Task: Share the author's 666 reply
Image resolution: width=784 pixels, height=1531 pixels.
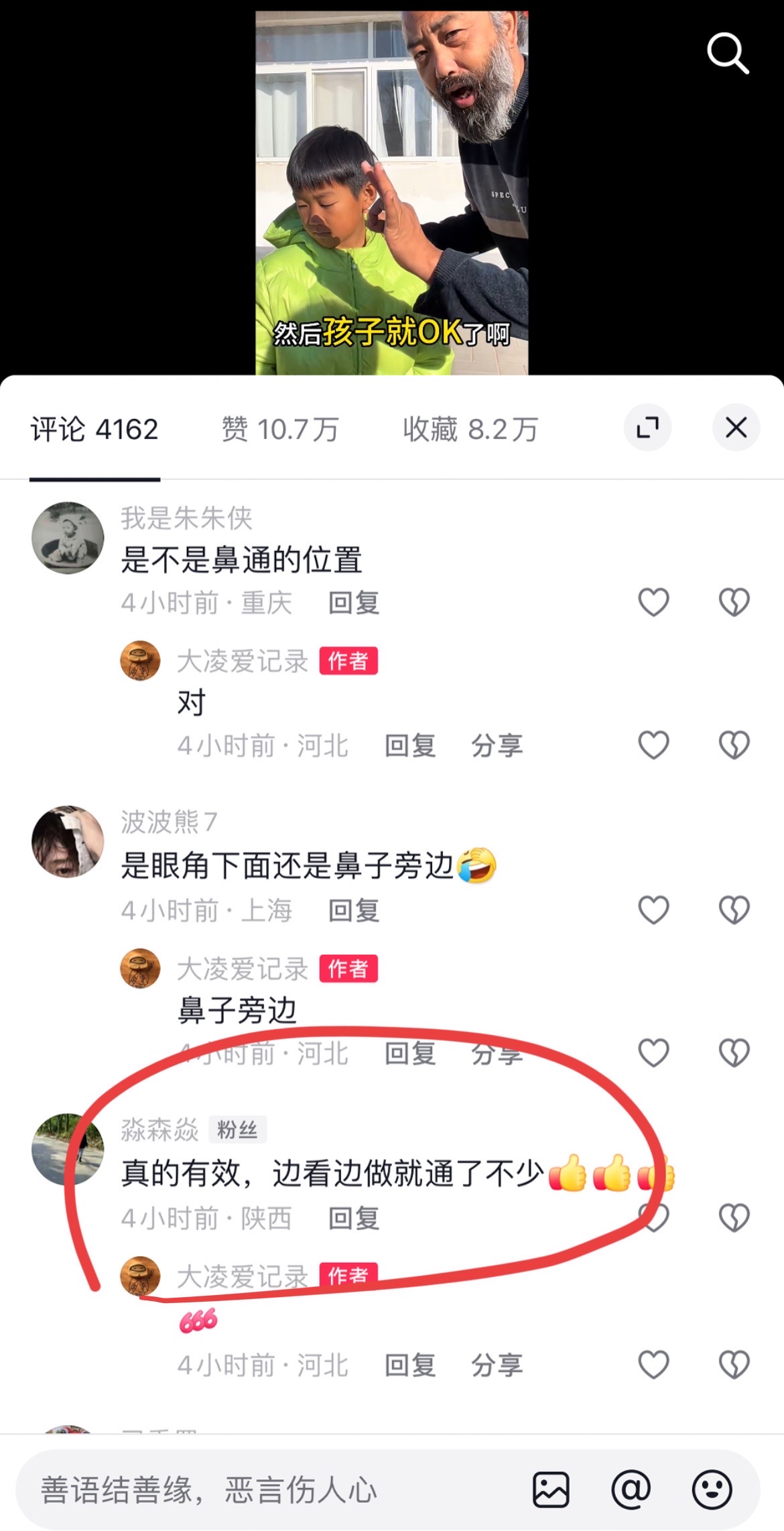Action: tap(497, 1365)
